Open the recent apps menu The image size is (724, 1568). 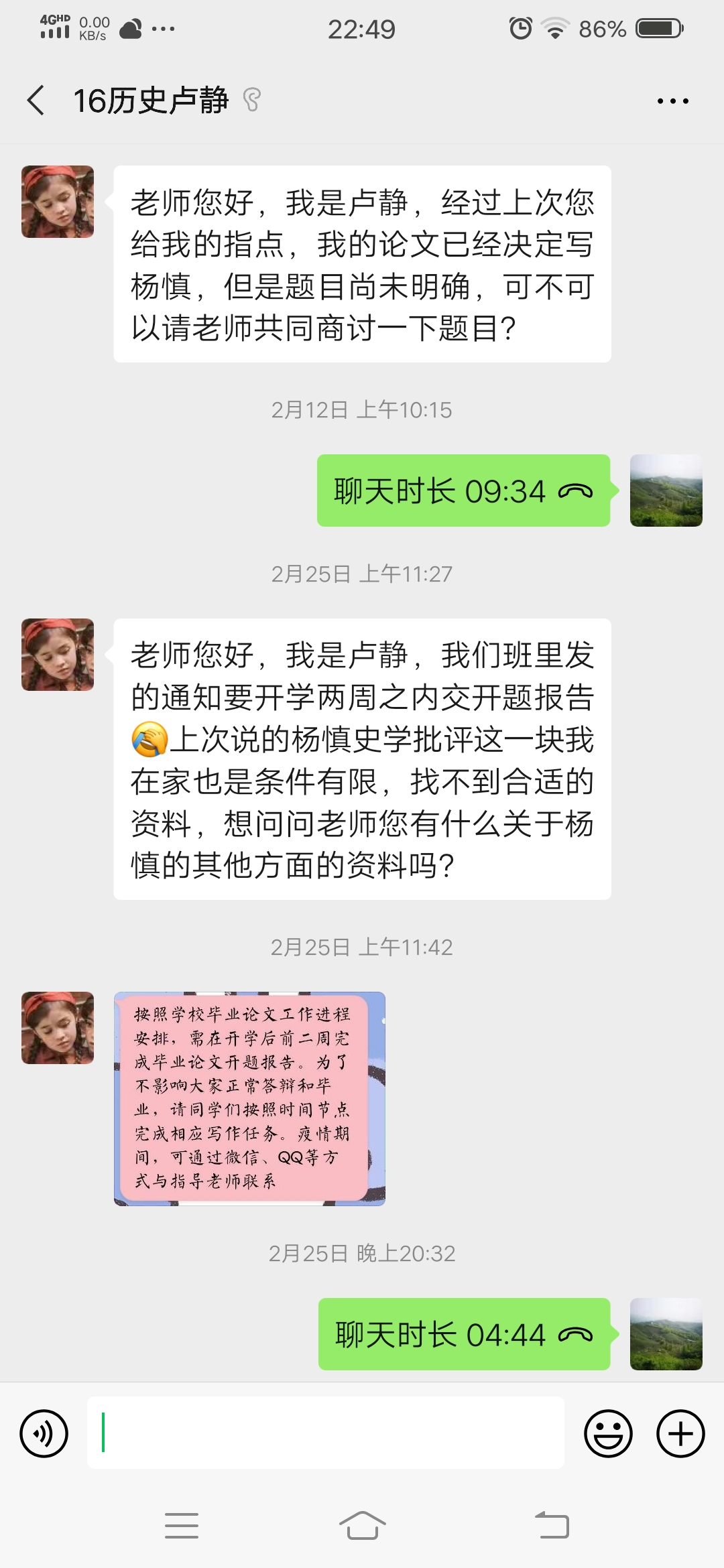(182, 1526)
